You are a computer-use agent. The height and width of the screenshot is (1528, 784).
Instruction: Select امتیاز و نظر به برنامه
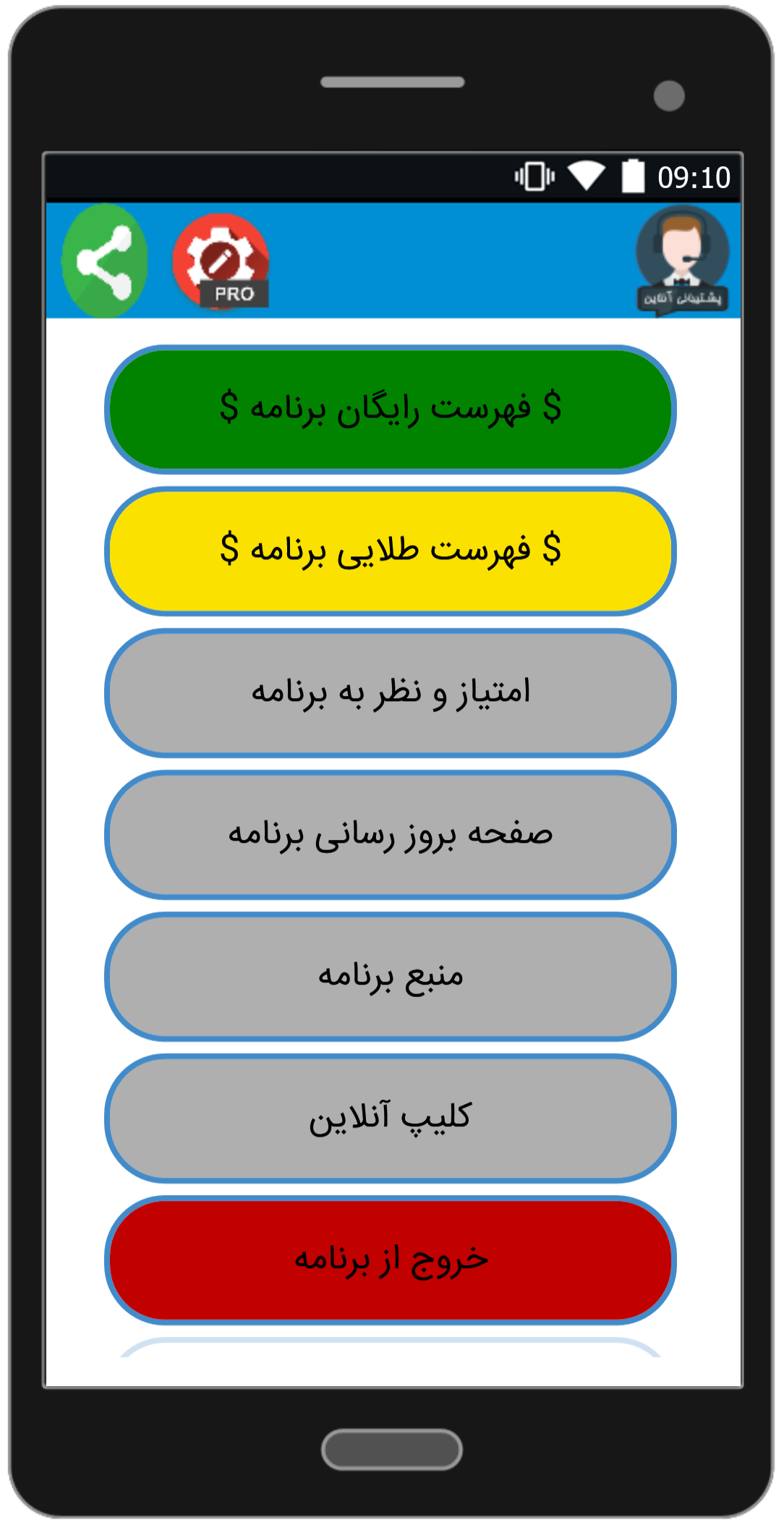click(x=391, y=693)
